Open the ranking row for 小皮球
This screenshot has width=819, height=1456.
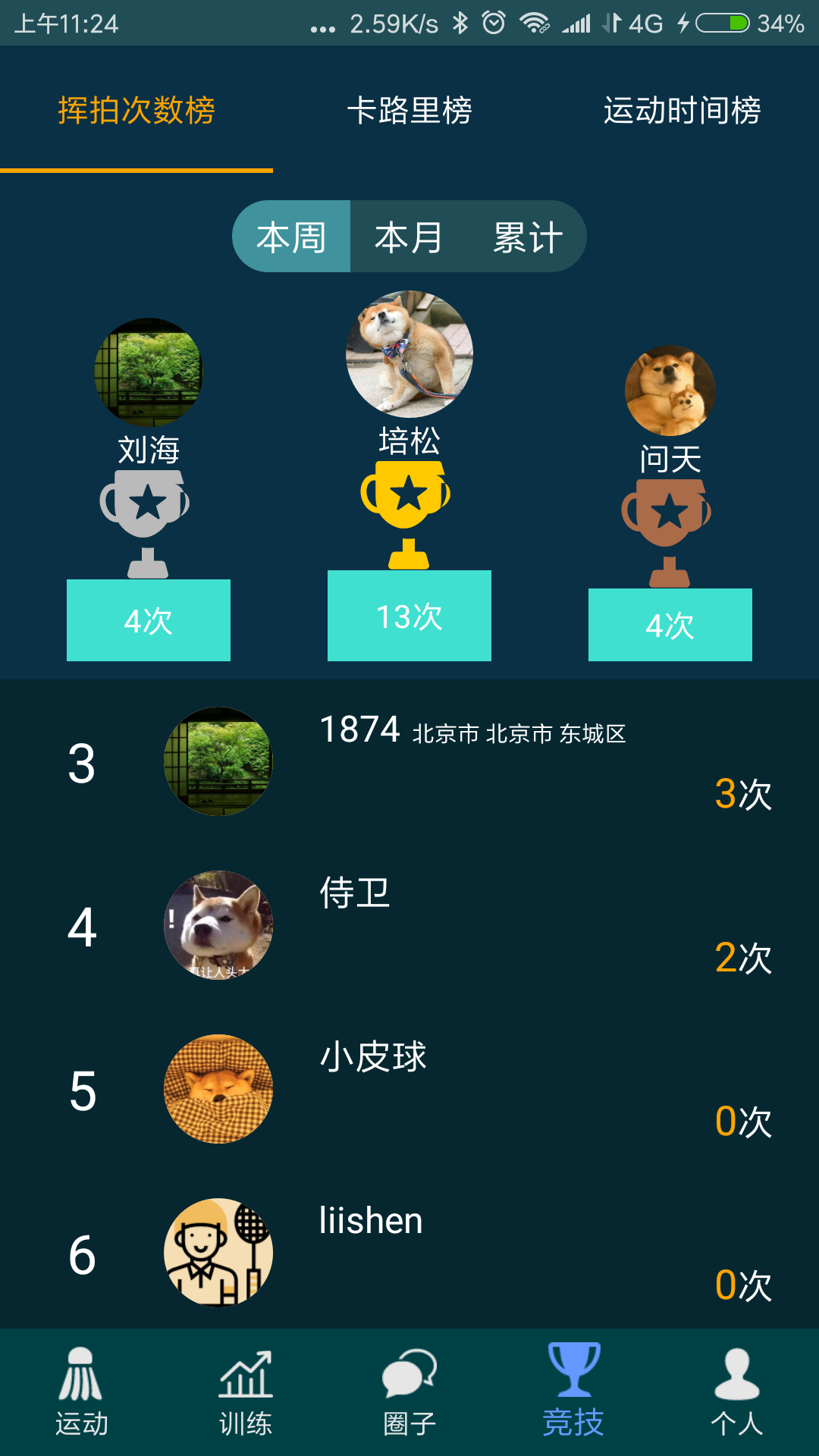409,1089
